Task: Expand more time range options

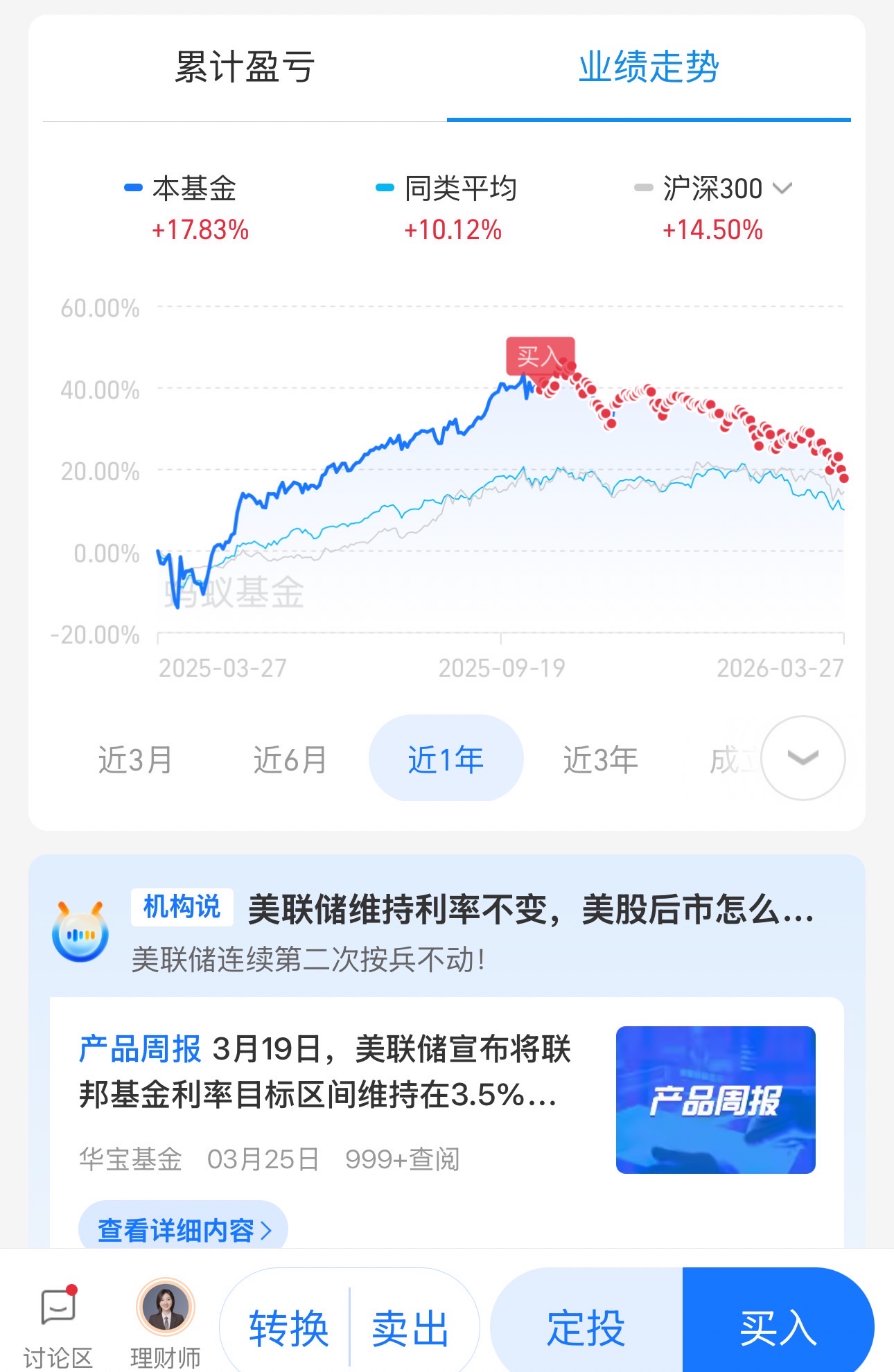Action: click(x=803, y=758)
